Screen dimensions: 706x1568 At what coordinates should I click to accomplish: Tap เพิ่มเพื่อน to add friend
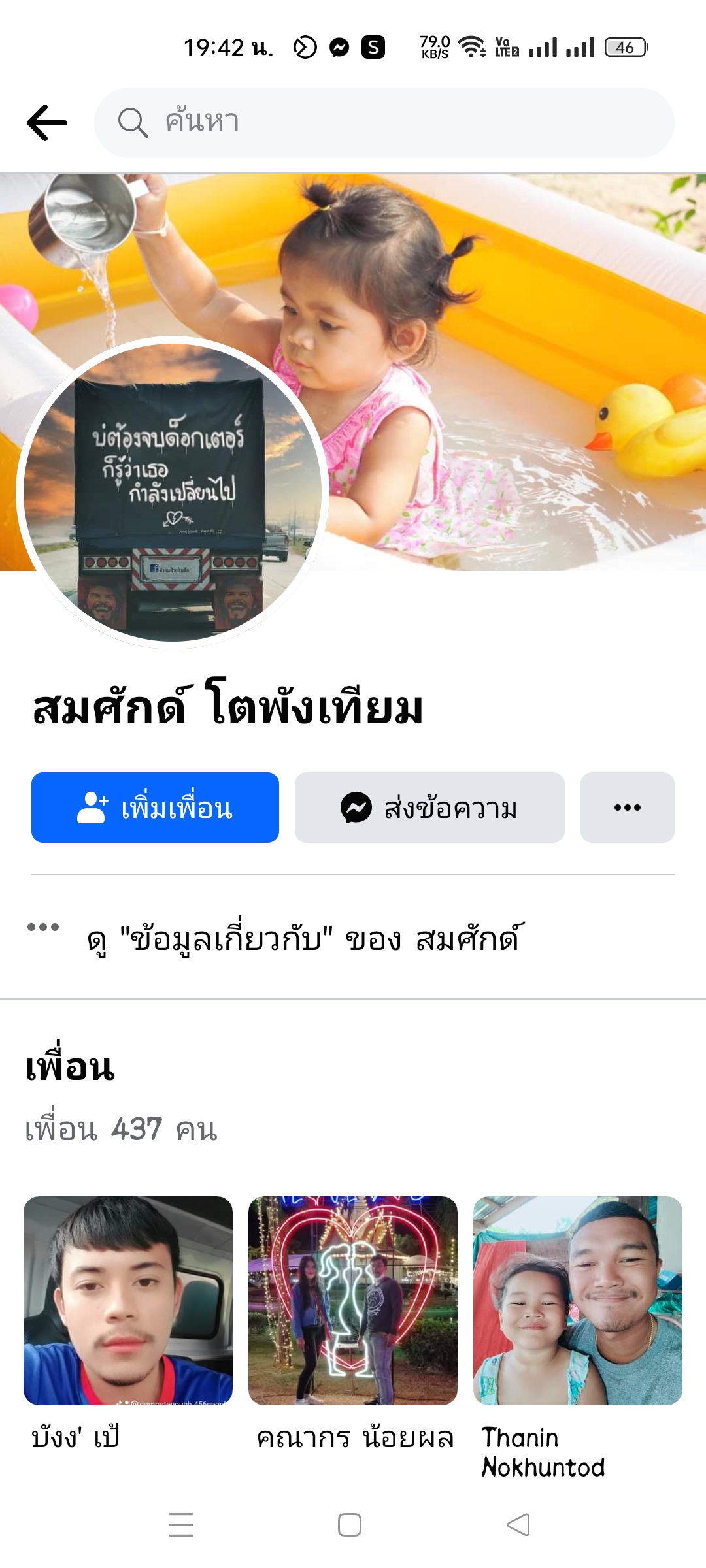click(x=155, y=808)
